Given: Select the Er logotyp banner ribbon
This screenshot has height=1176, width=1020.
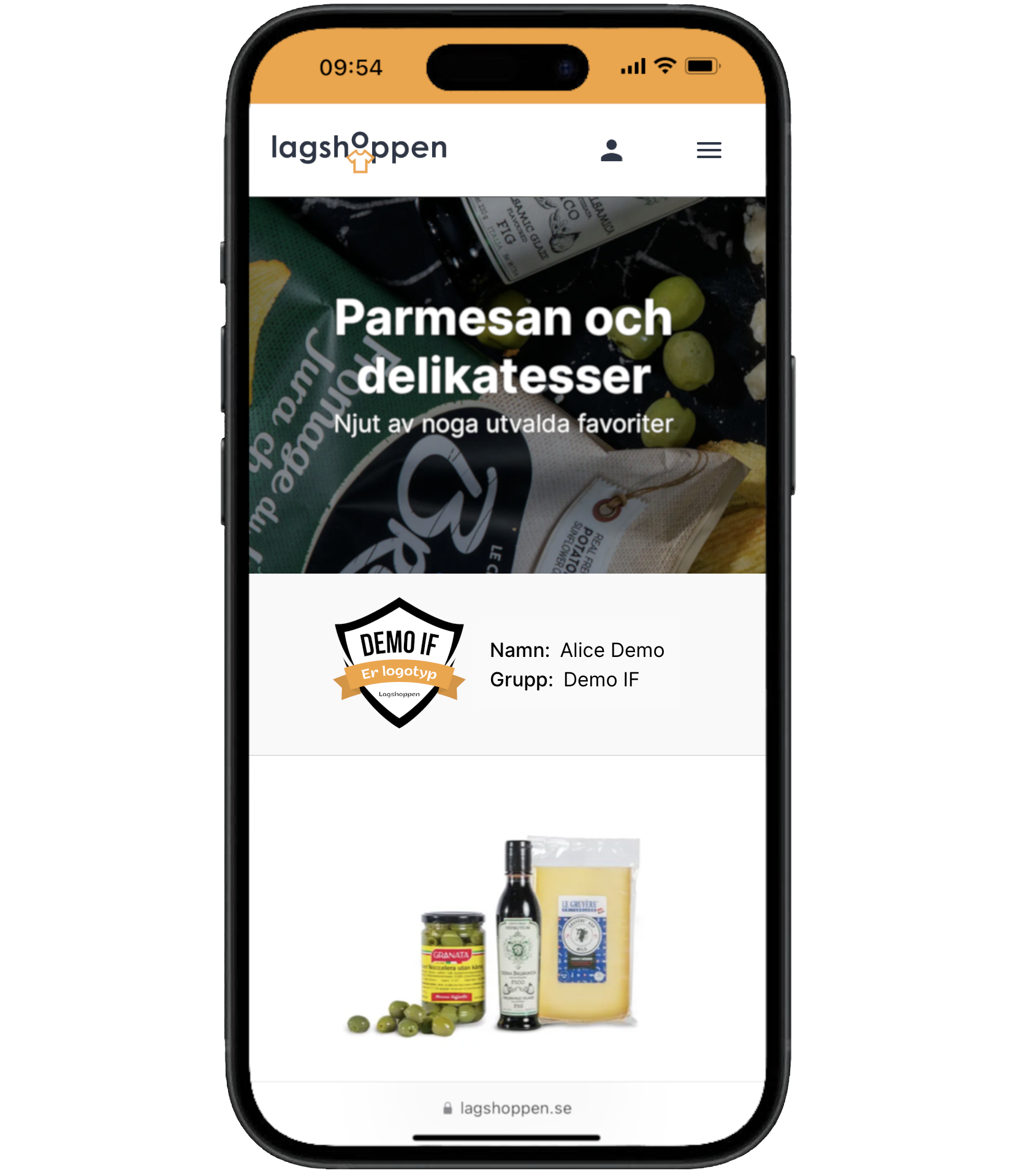Looking at the screenshot, I should pyautogui.click(x=400, y=673).
